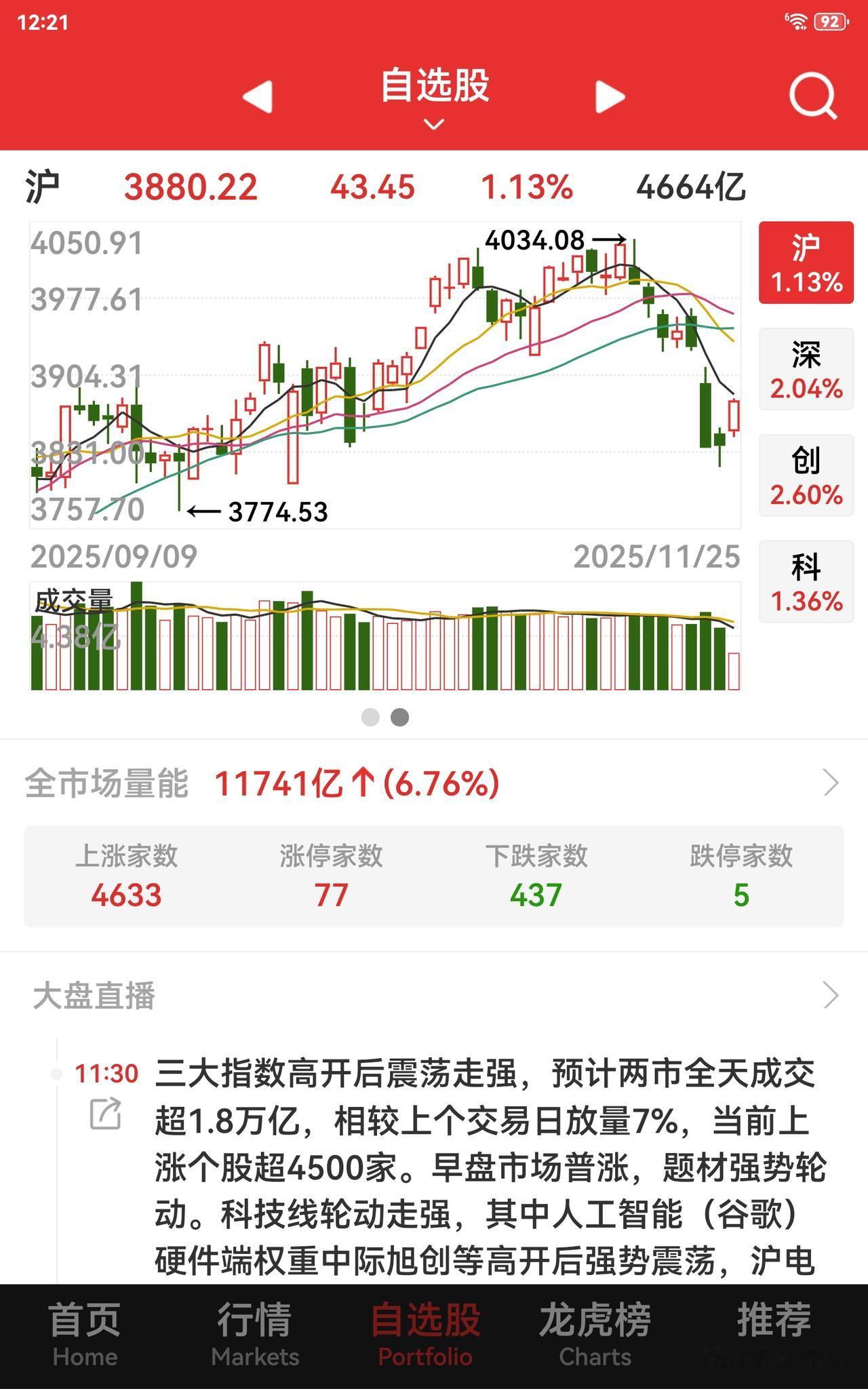Open the Shanghai index candlestick chart
The image size is (868, 1389).
click(385, 375)
